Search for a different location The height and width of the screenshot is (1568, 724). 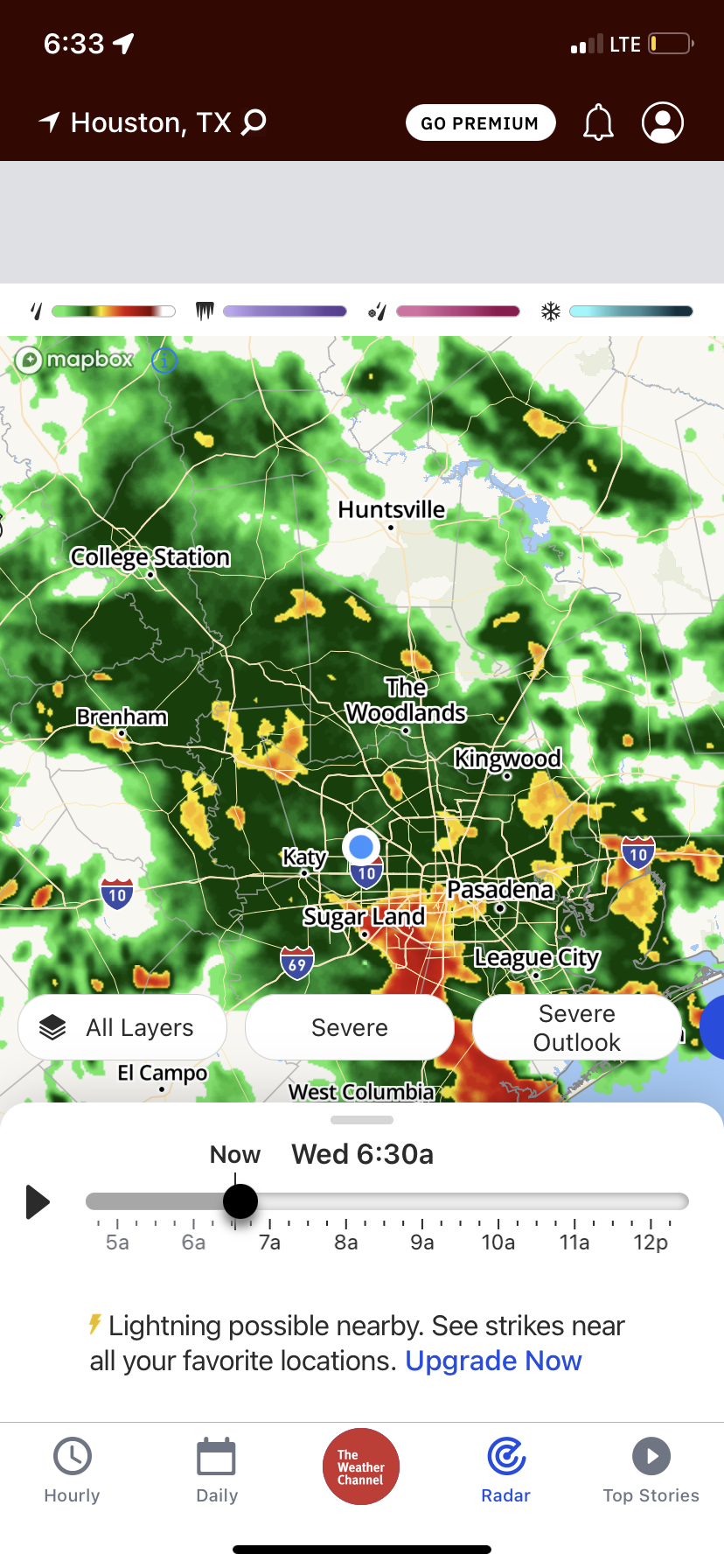click(x=254, y=122)
